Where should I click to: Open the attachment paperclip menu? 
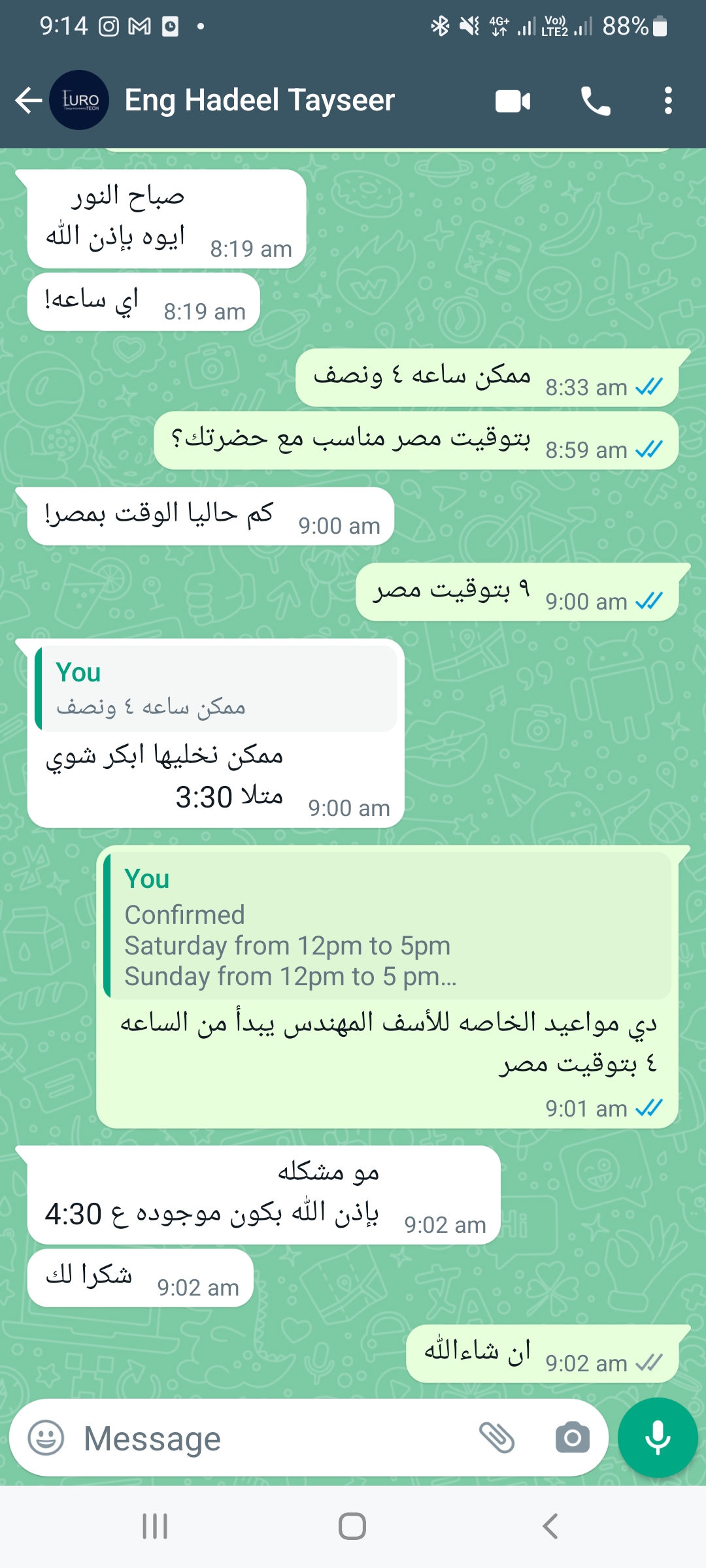[x=497, y=1437]
